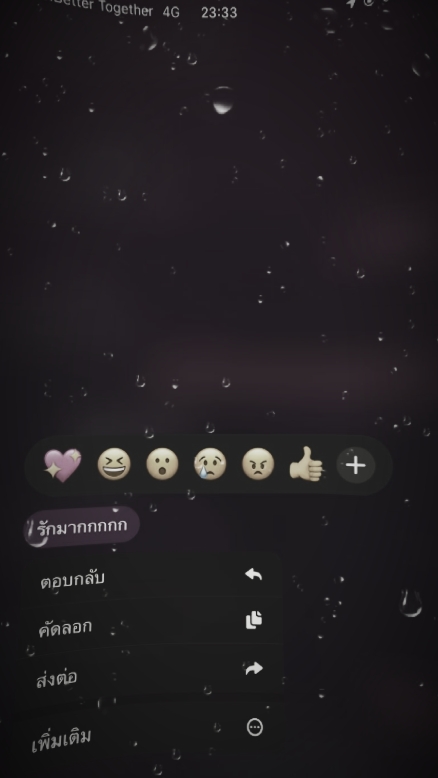438x778 pixels.
Task: React with the laughing face emoji
Action: pyautogui.click(x=114, y=464)
